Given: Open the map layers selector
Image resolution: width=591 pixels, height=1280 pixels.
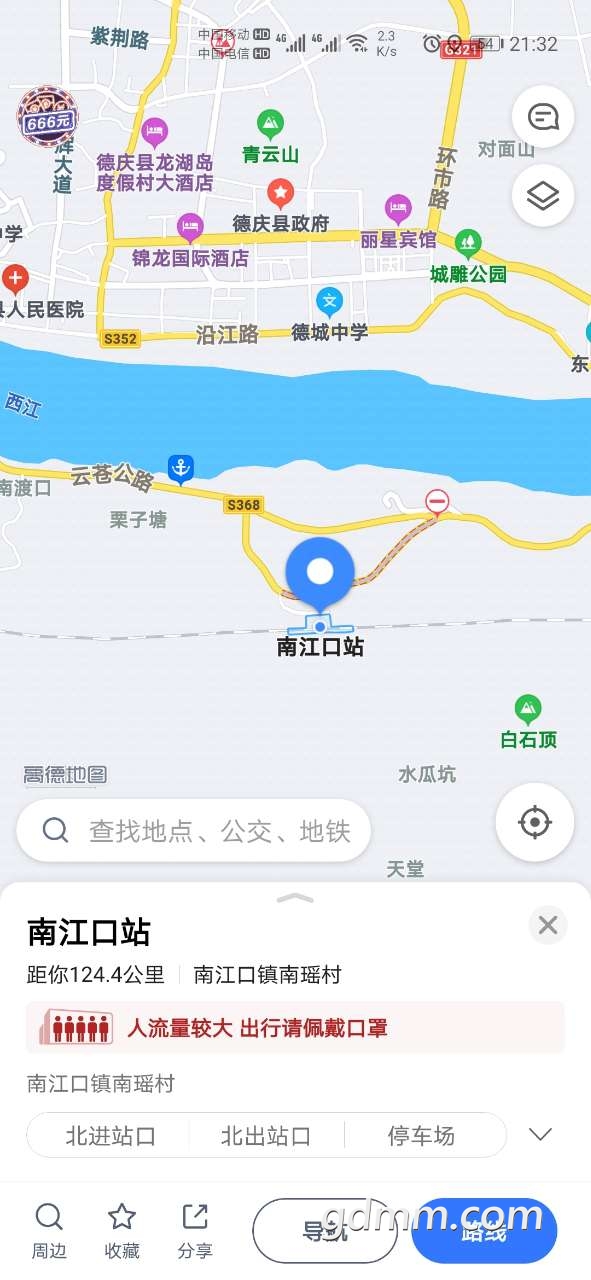Looking at the screenshot, I should click(x=542, y=195).
